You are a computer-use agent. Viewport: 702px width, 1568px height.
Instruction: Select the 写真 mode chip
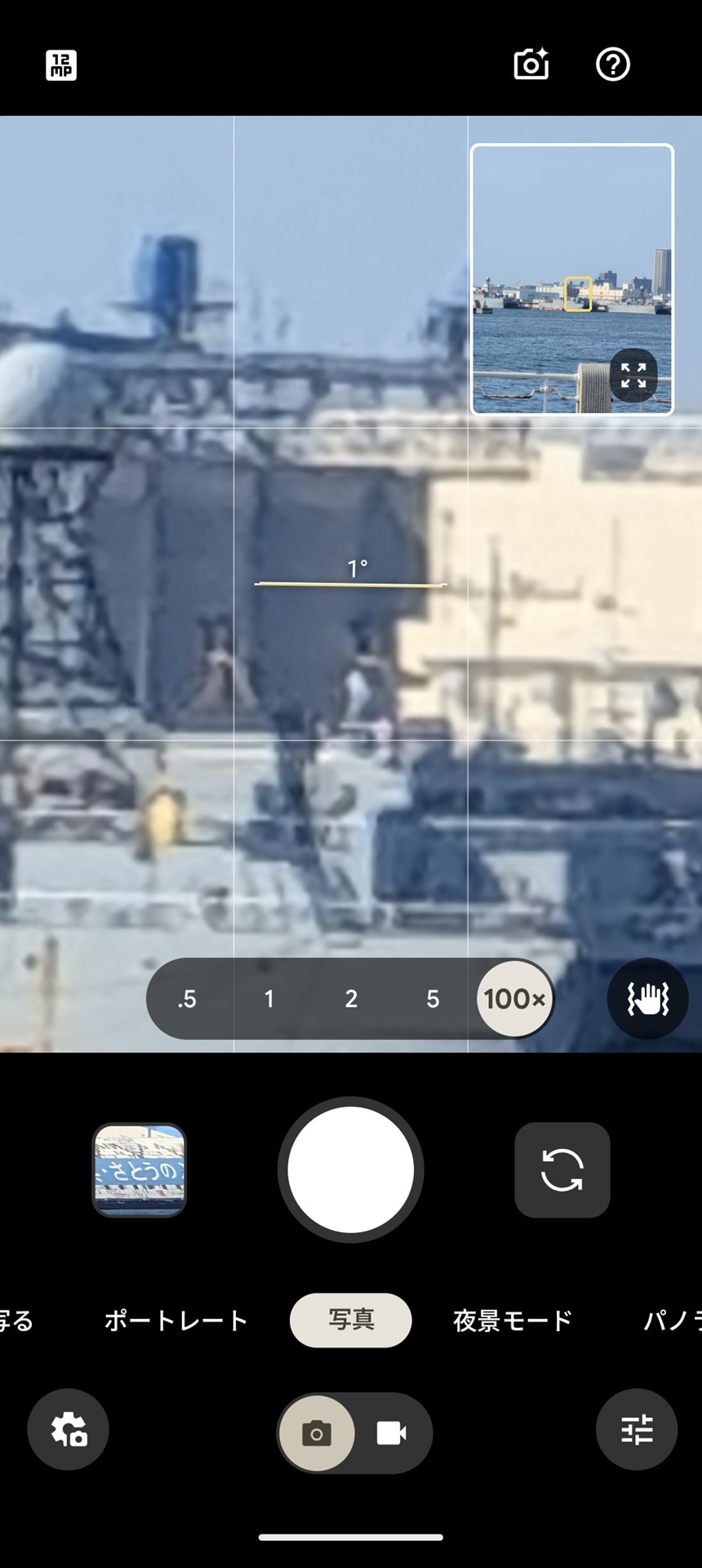[x=351, y=1321]
